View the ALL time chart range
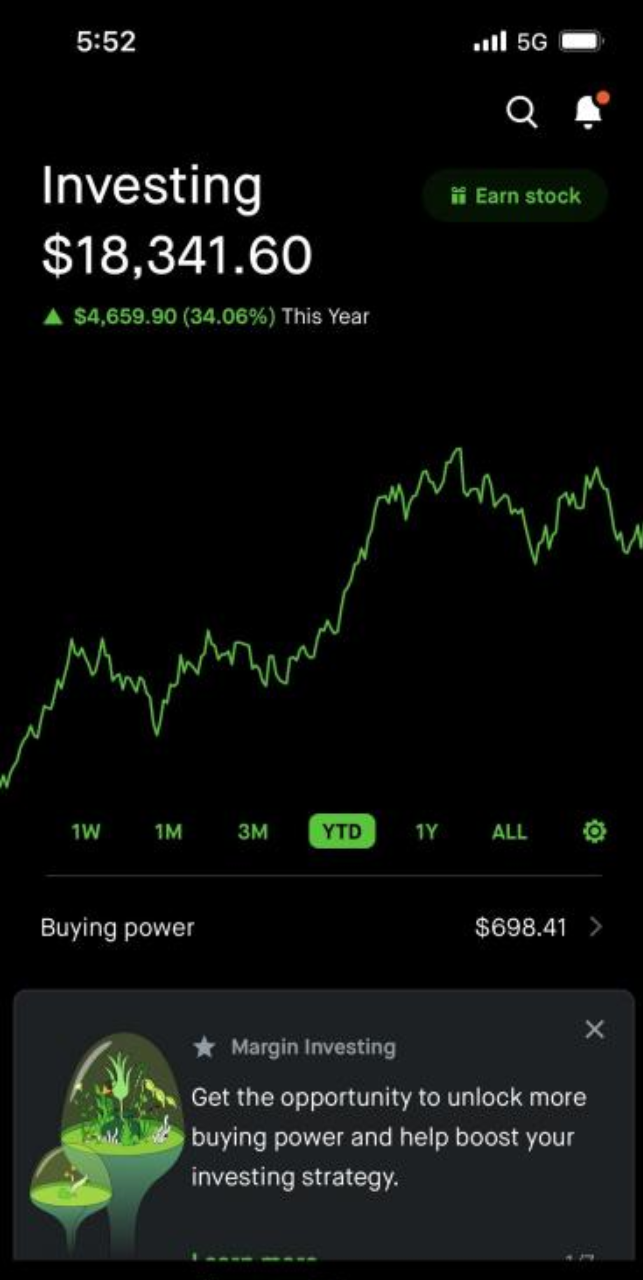This screenshot has height=1280, width=643. click(x=509, y=832)
